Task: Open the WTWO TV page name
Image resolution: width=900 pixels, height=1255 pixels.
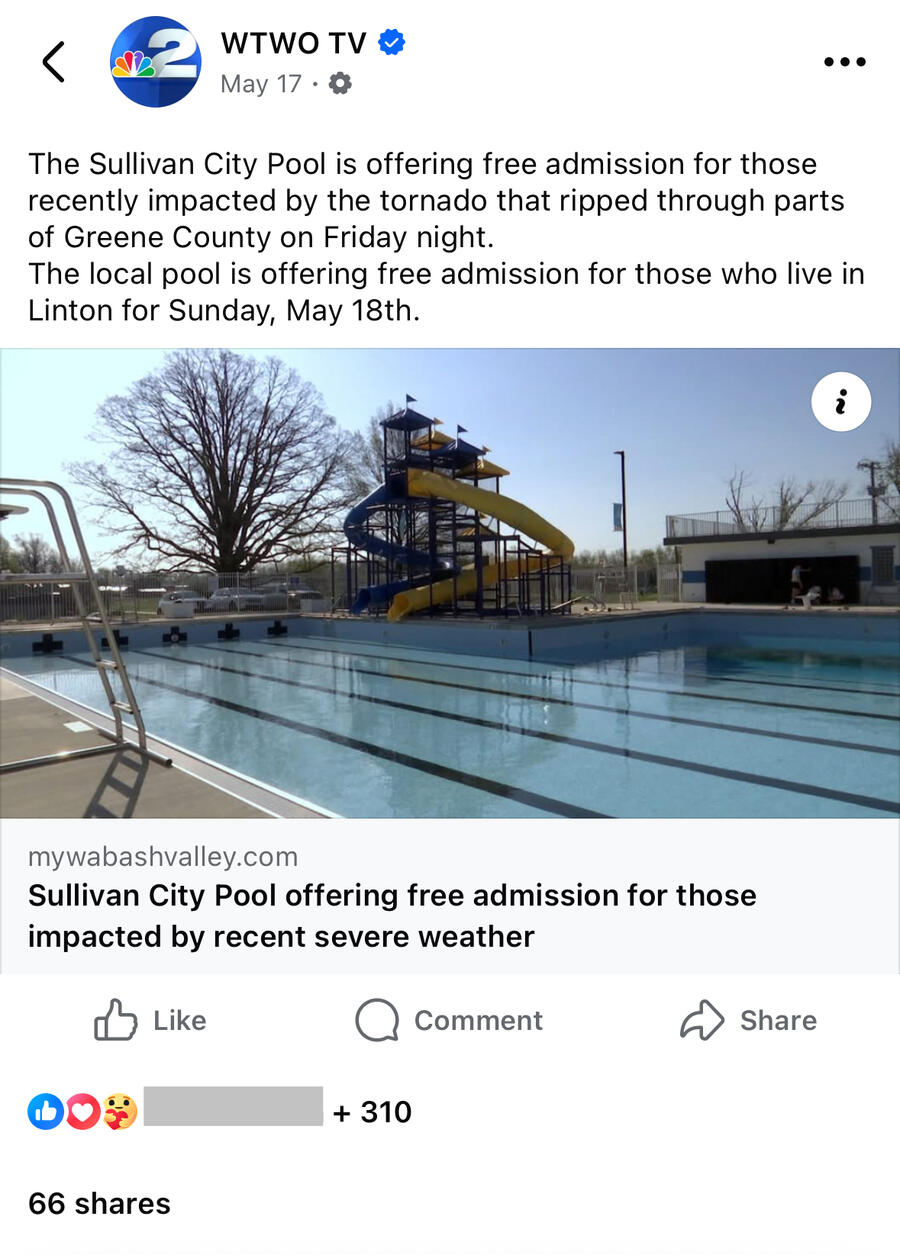Action: click(293, 43)
